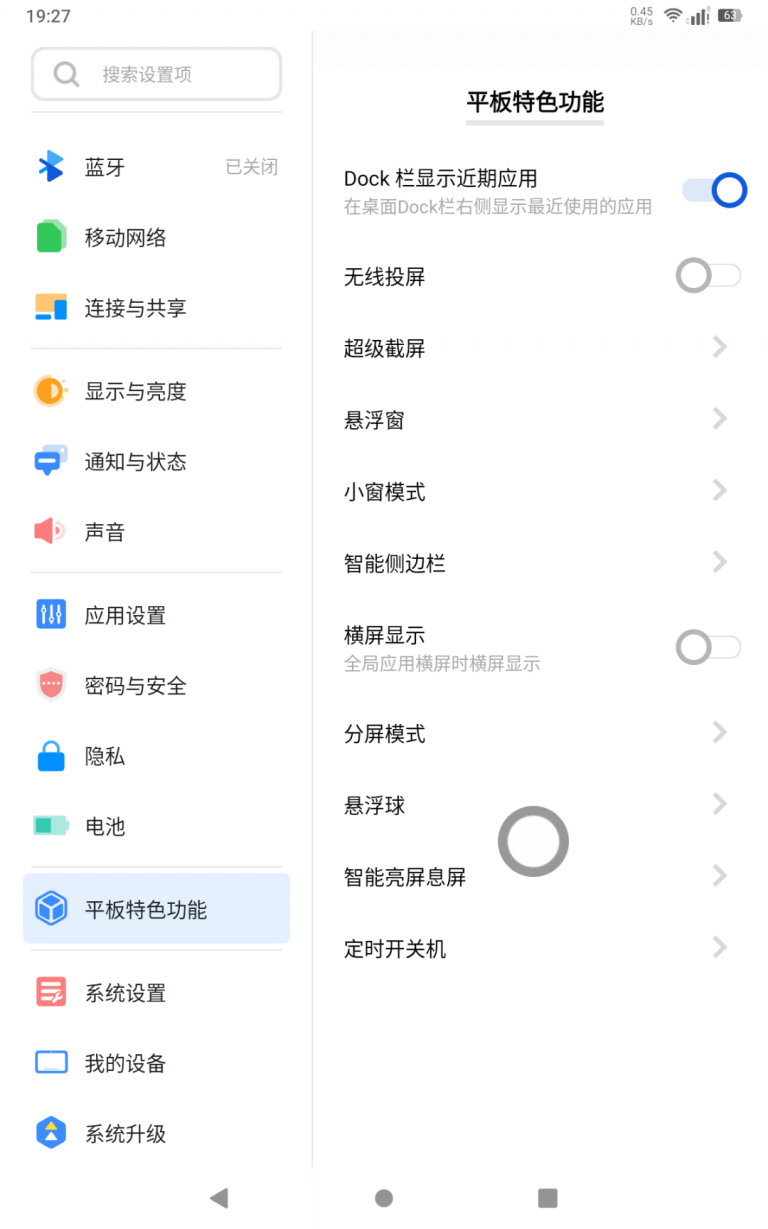Screen dimensions: 768x1229
Task: Open 密码与安全 settings
Action: click(156, 686)
